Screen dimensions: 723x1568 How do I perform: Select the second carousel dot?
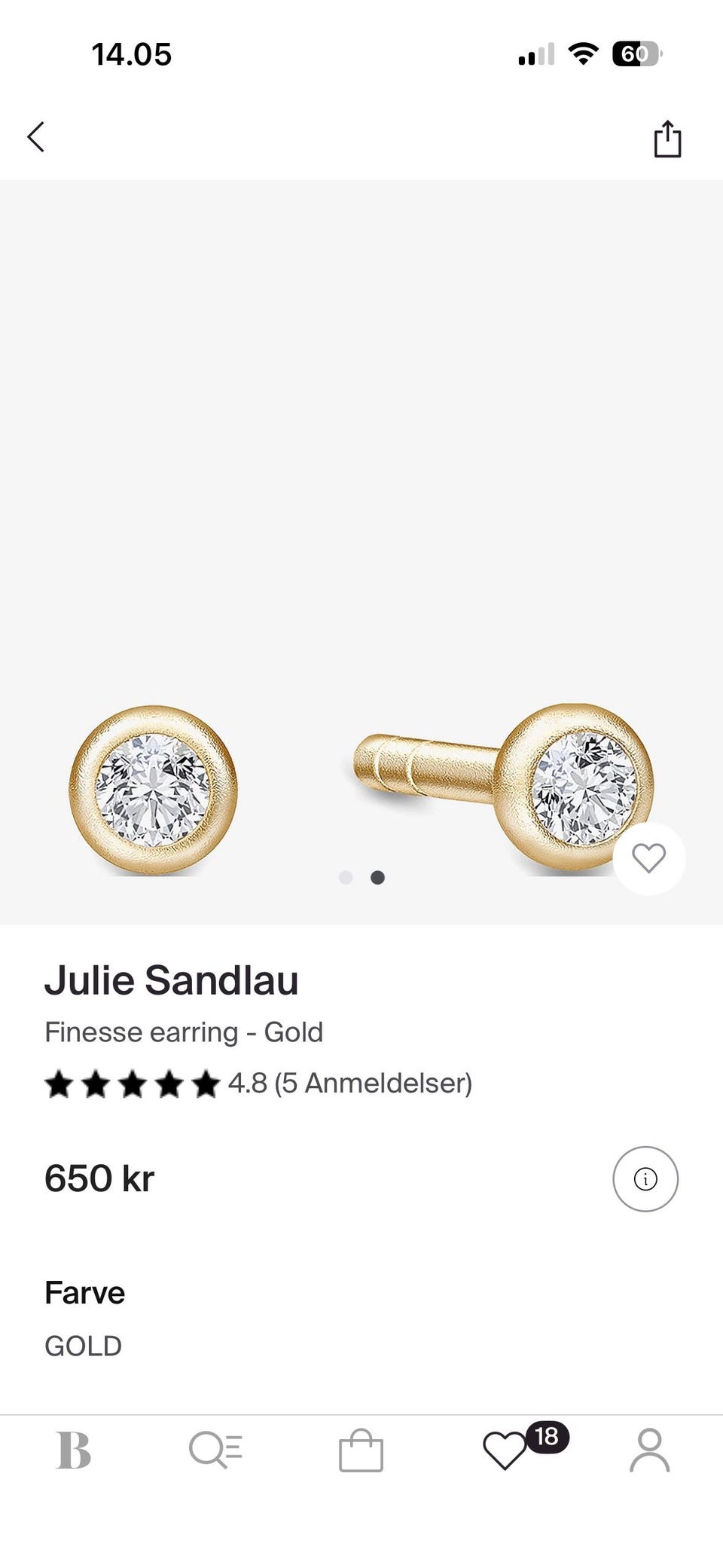coord(377,878)
